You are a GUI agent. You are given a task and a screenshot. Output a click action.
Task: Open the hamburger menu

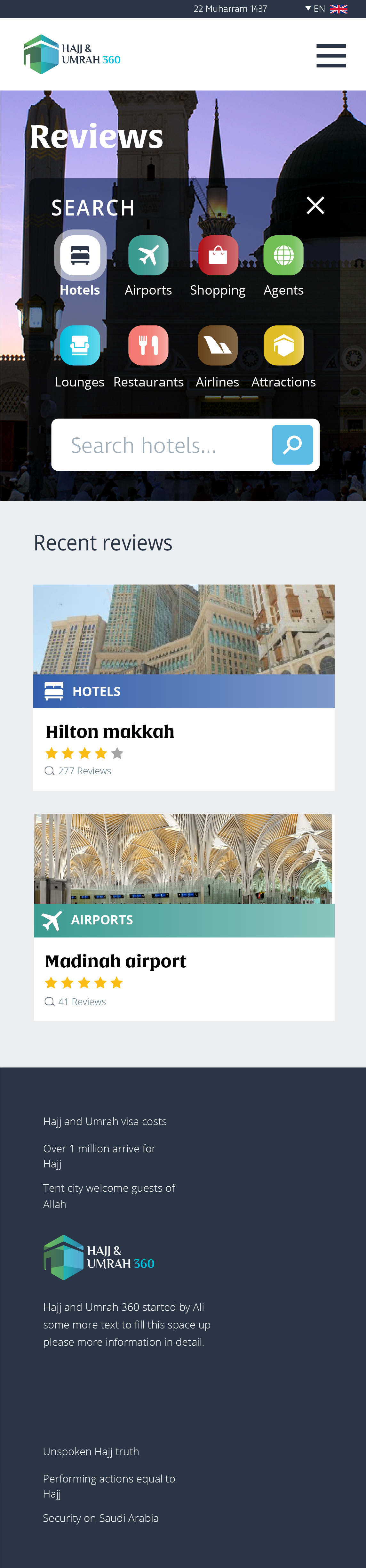click(x=331, y=55)
